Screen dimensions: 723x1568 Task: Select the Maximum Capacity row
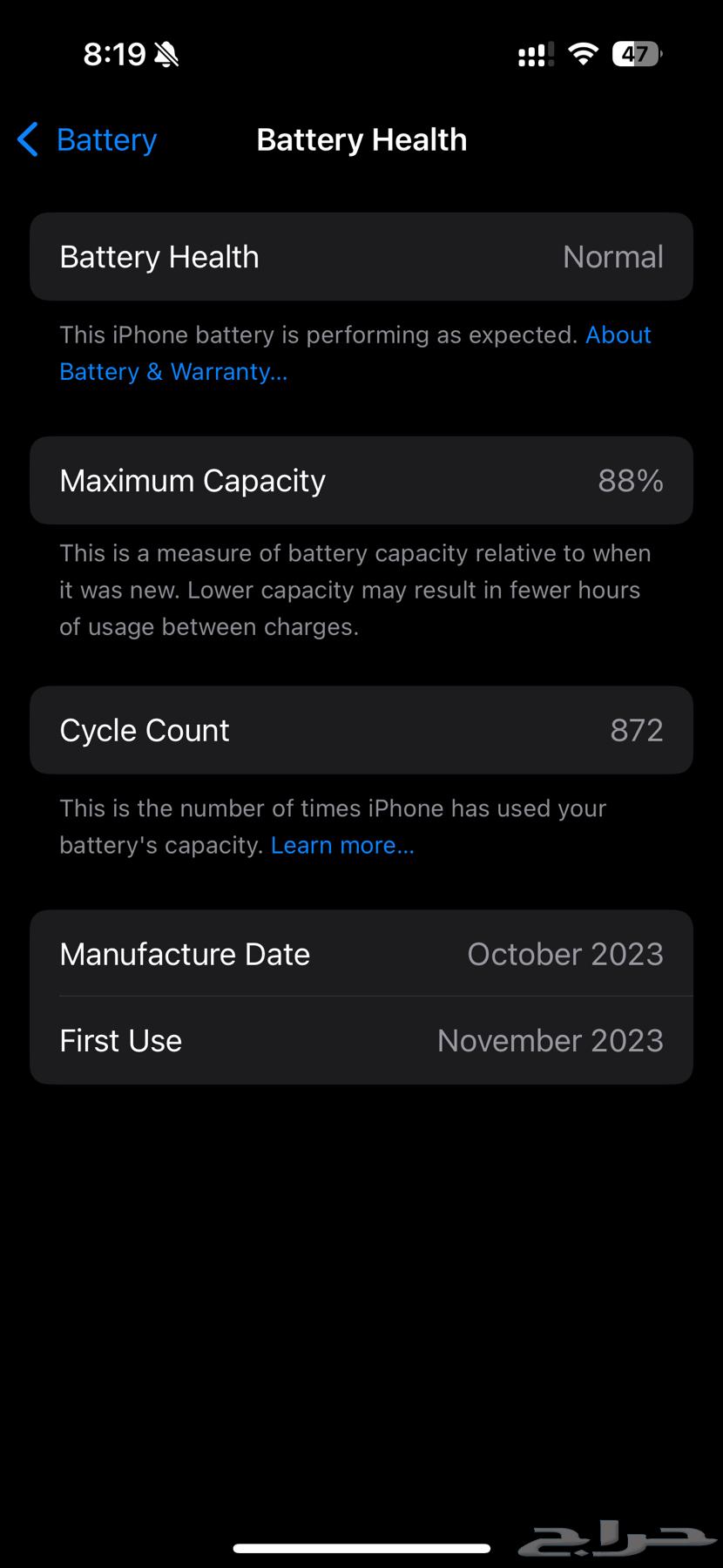(361, 480)
